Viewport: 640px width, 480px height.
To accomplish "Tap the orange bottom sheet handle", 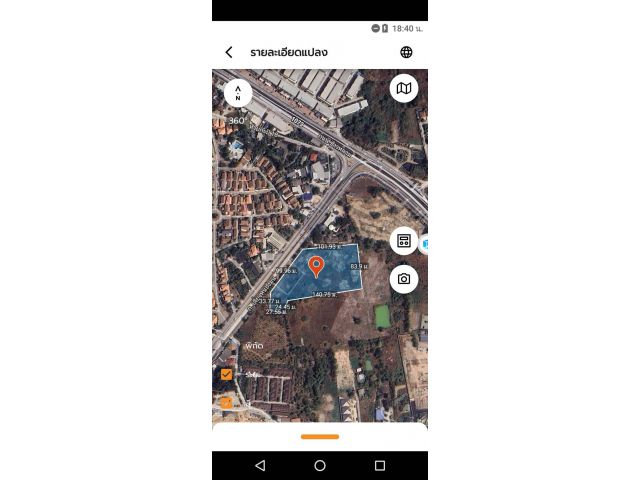I will pyautogui.click(x=320, y=436).
